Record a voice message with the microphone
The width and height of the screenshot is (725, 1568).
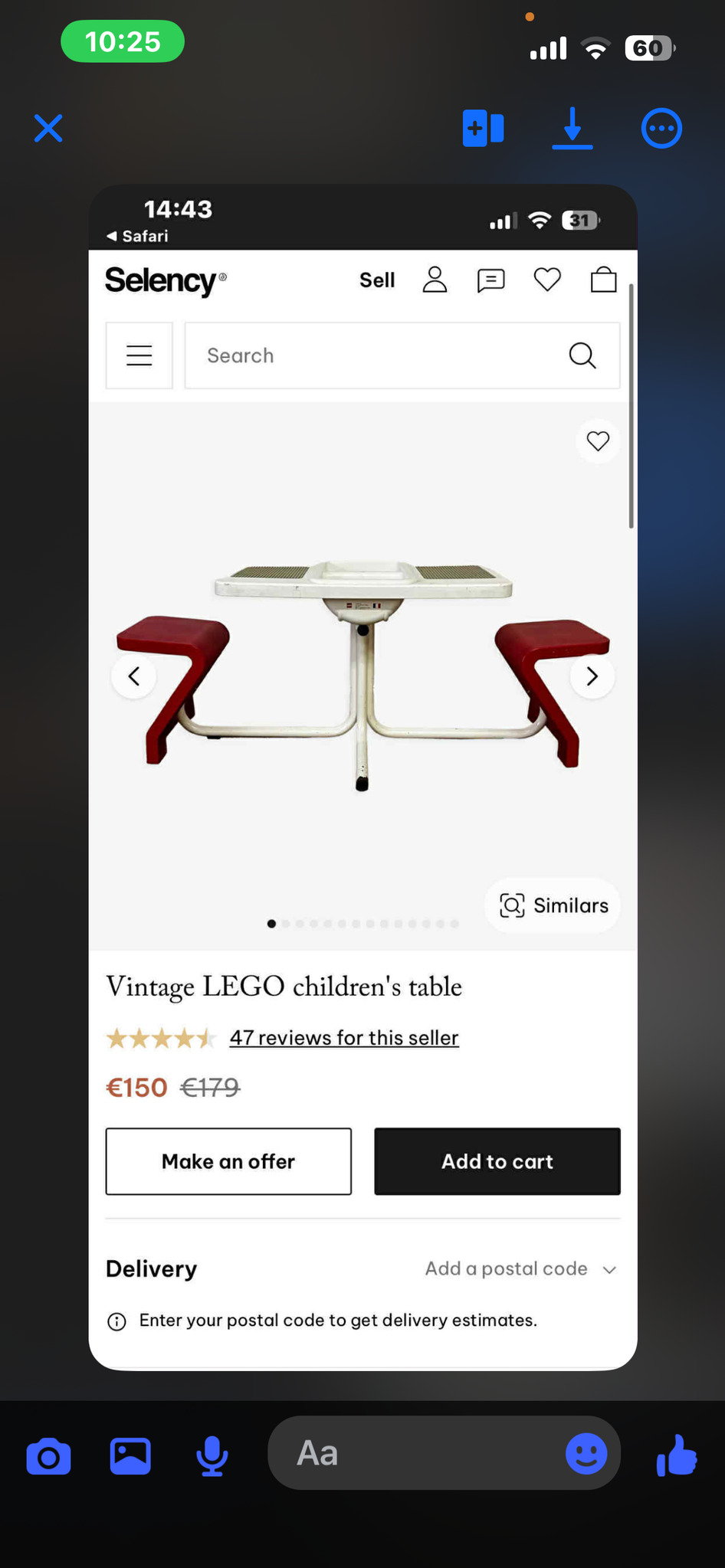(212, 1455)
